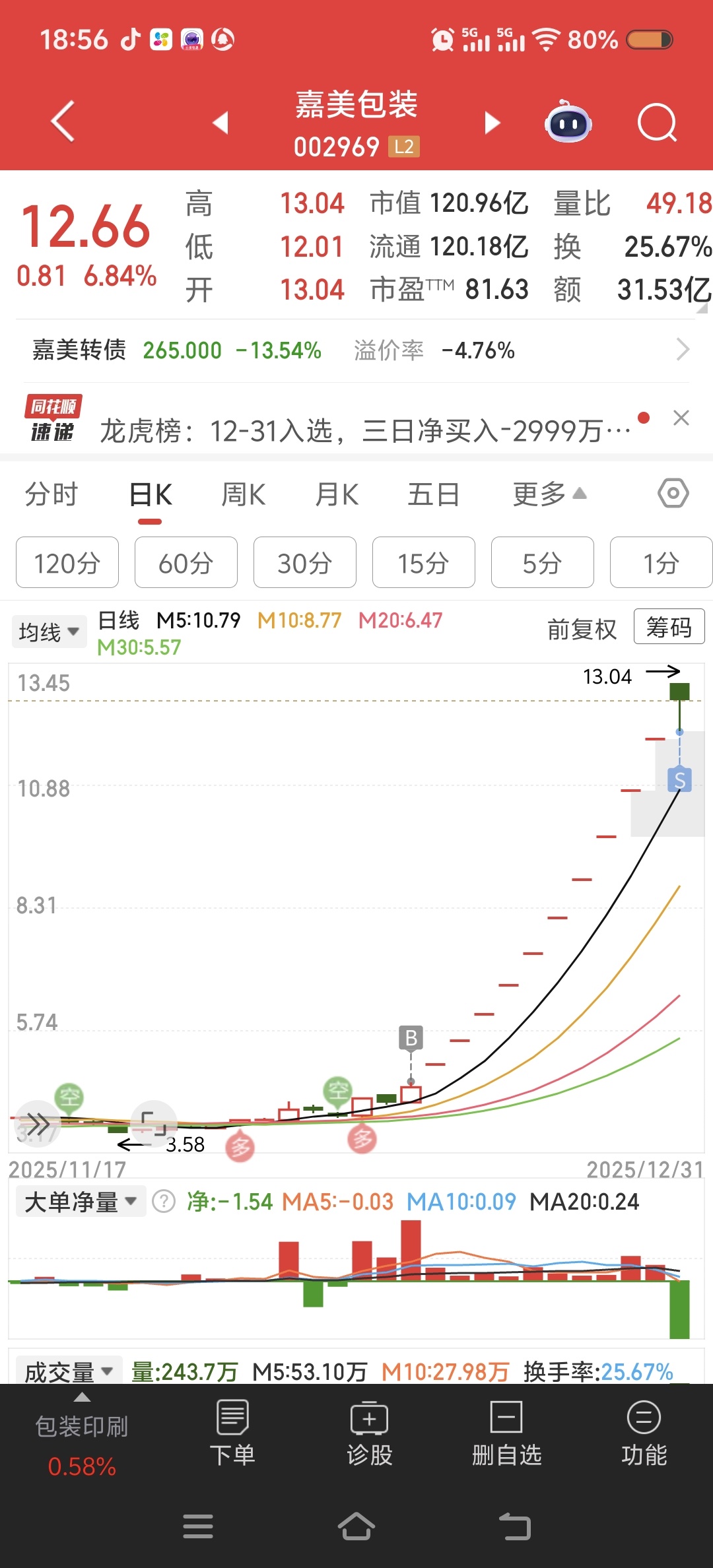Select the 60分 chart period
This screenshot has width=713, height=1568.
(x=186, y=563)
